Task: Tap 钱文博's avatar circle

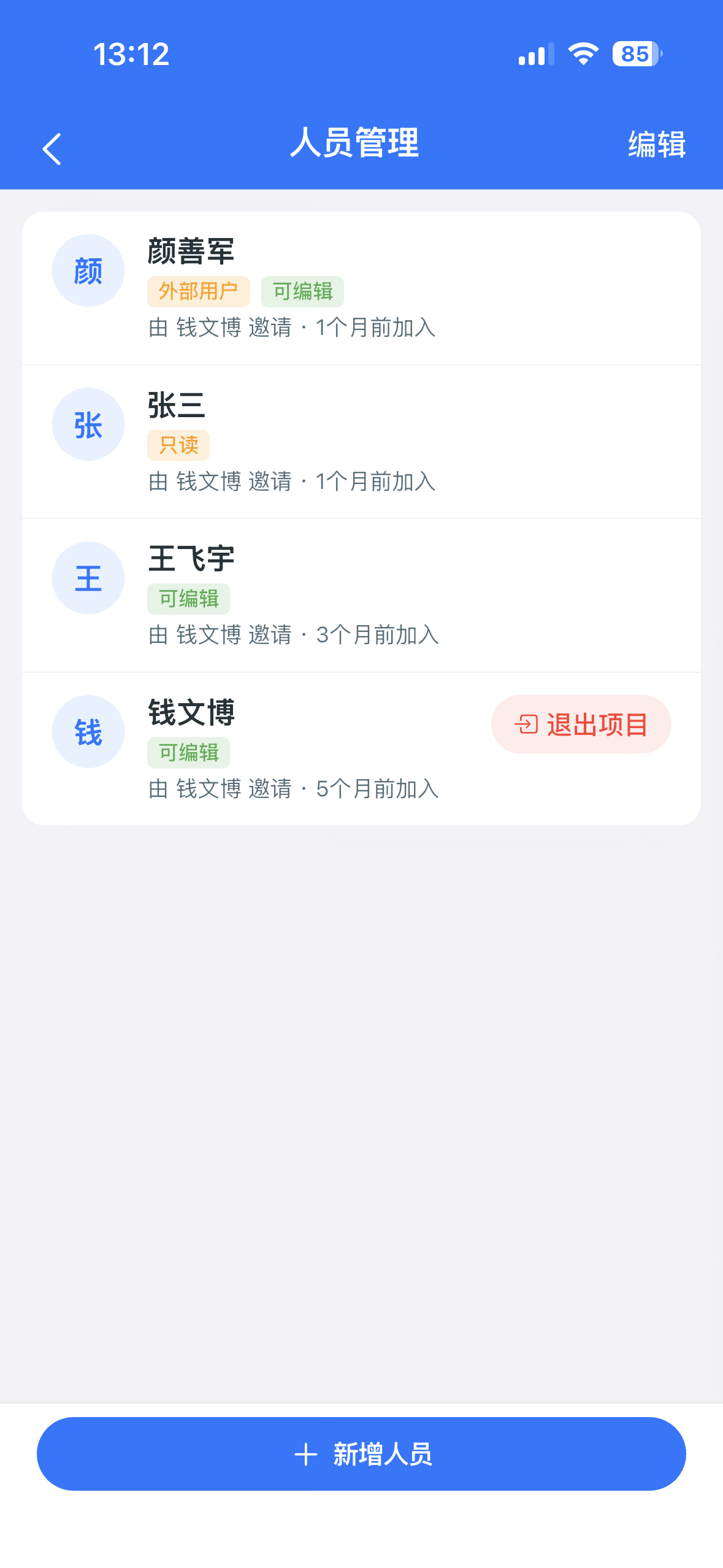Action: pyautogui.click(x=88, y=731)
